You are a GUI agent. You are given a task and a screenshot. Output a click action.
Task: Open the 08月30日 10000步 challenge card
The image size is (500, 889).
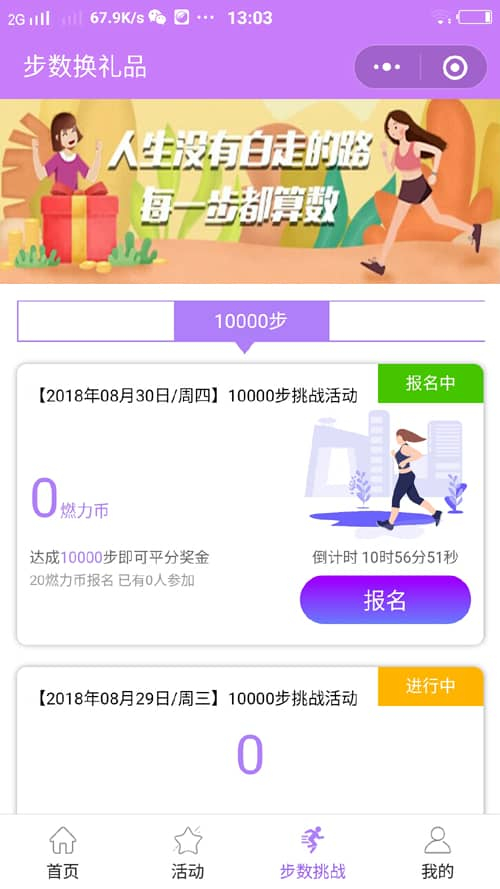point(250,504)
